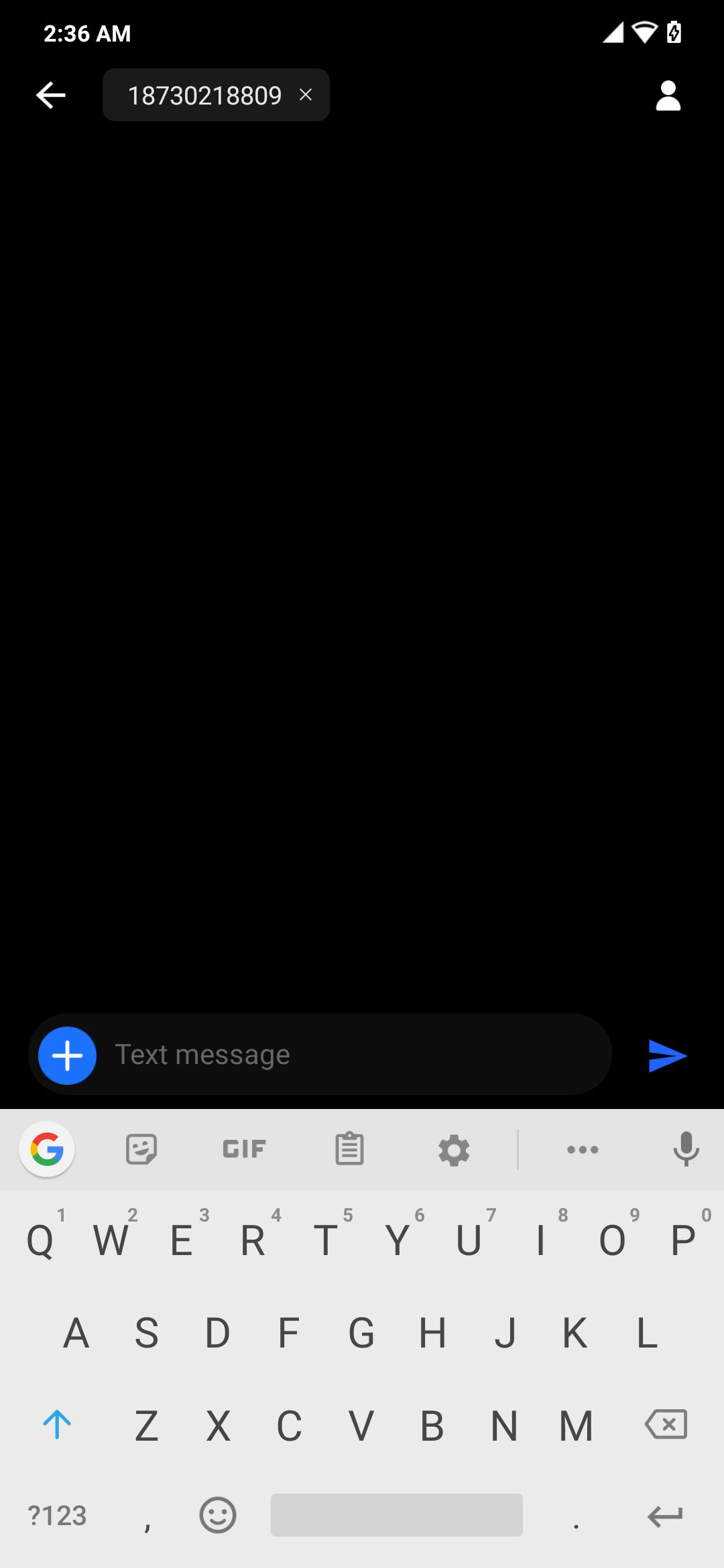Open the keyboard clipboard
Image resolution: width=724 pixels, height=1568 pixels.
click(x=349, y=1150)
